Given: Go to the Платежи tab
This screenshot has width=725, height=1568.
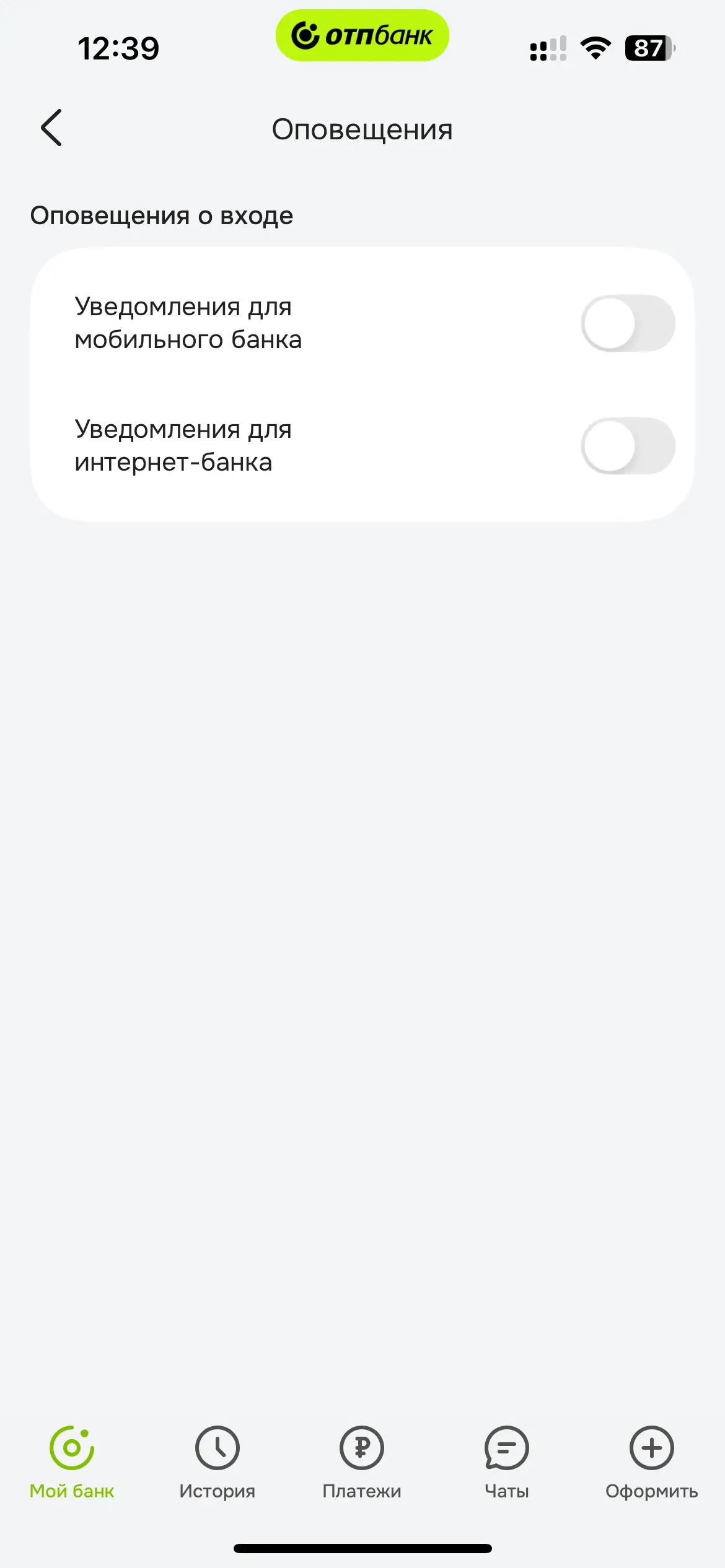Looking at the screenshot, I should tap(362, 1462).
